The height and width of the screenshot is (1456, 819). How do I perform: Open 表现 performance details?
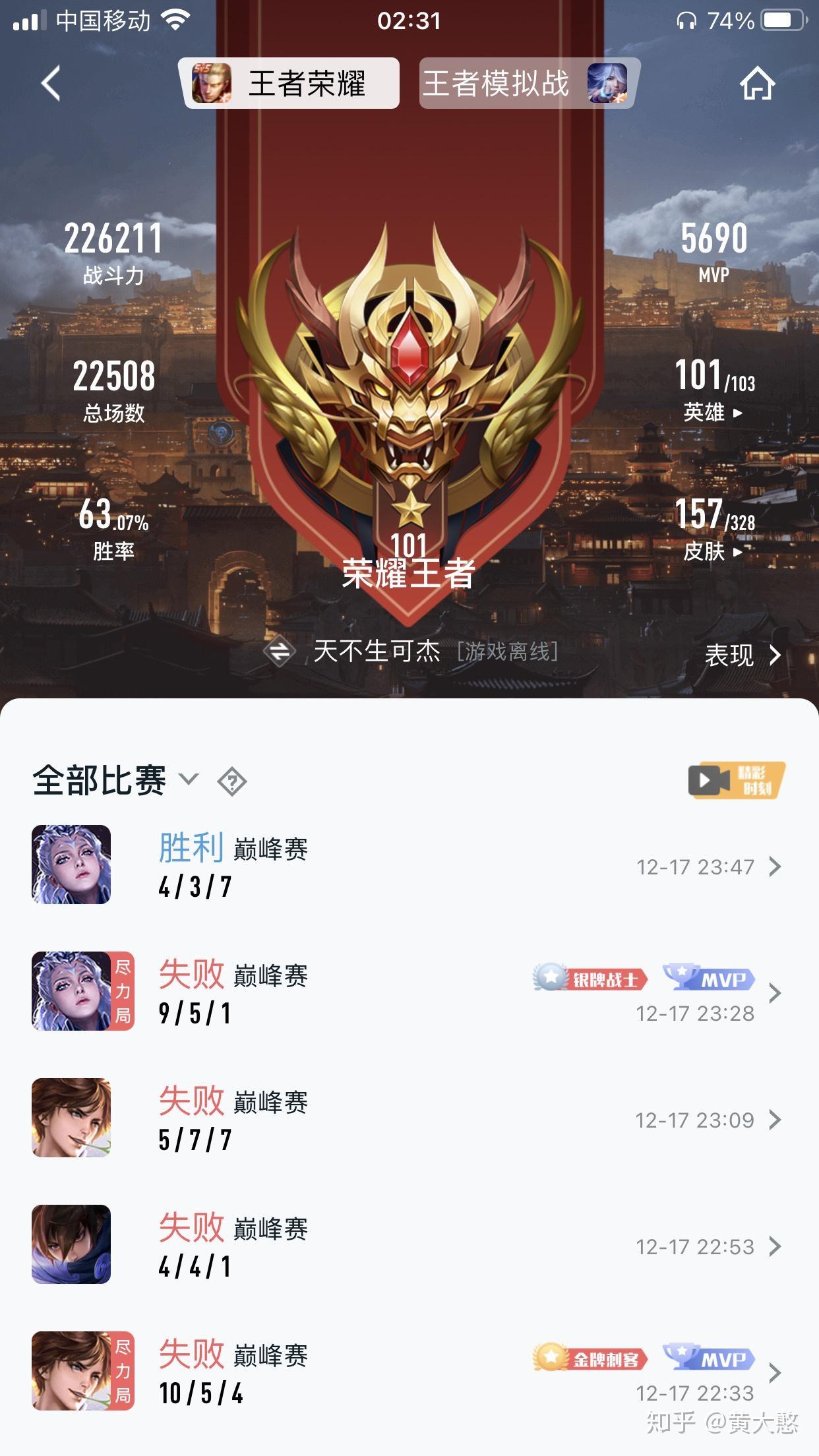tap(743, 655)
